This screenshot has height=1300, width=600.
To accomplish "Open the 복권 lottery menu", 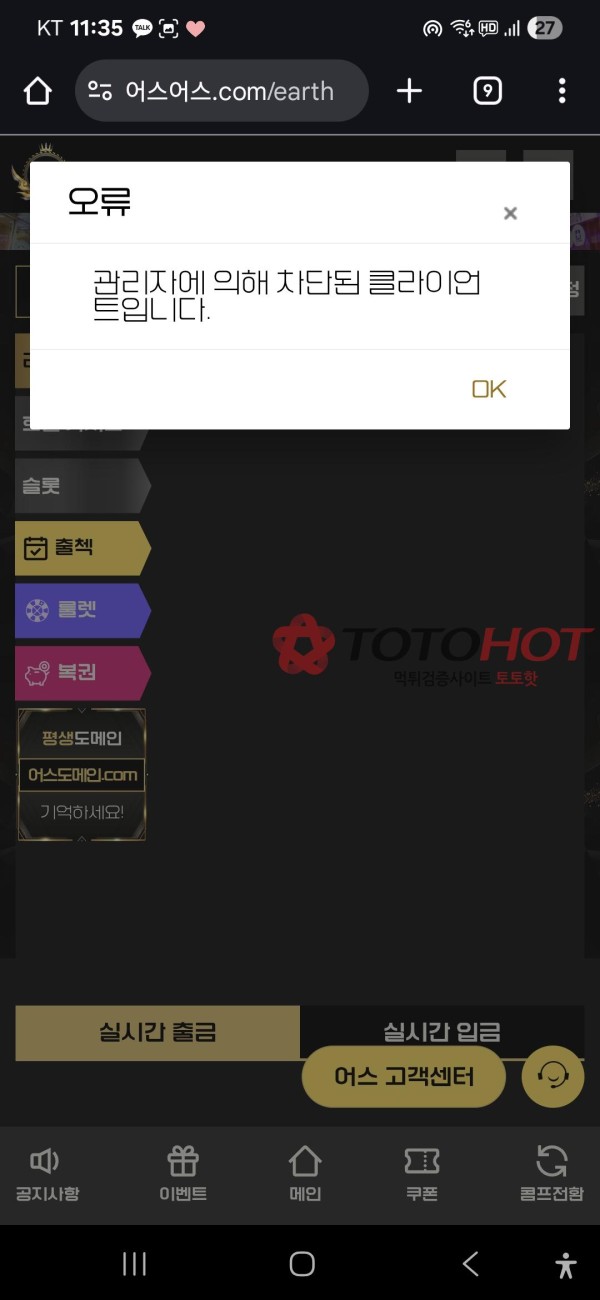I will 80,672.
